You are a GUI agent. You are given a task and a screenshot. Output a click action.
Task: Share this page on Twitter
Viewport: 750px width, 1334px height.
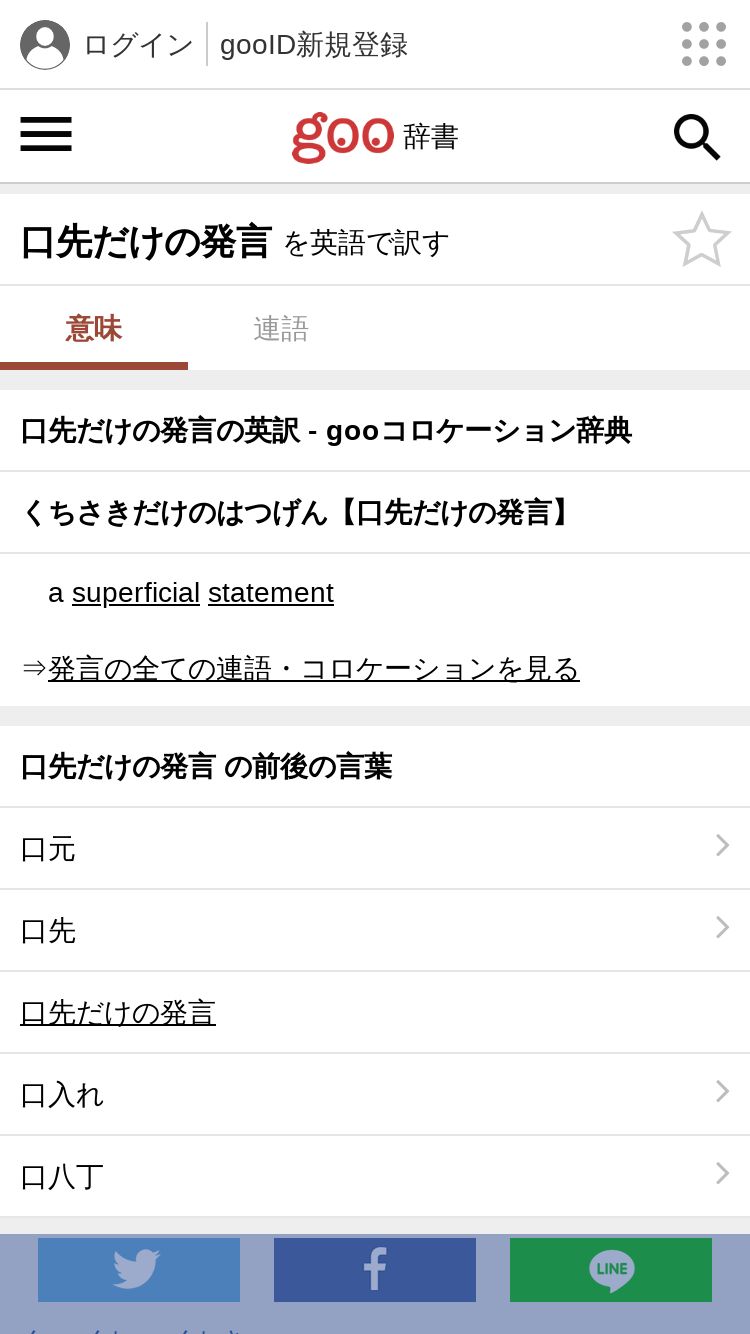point(139,1270)
